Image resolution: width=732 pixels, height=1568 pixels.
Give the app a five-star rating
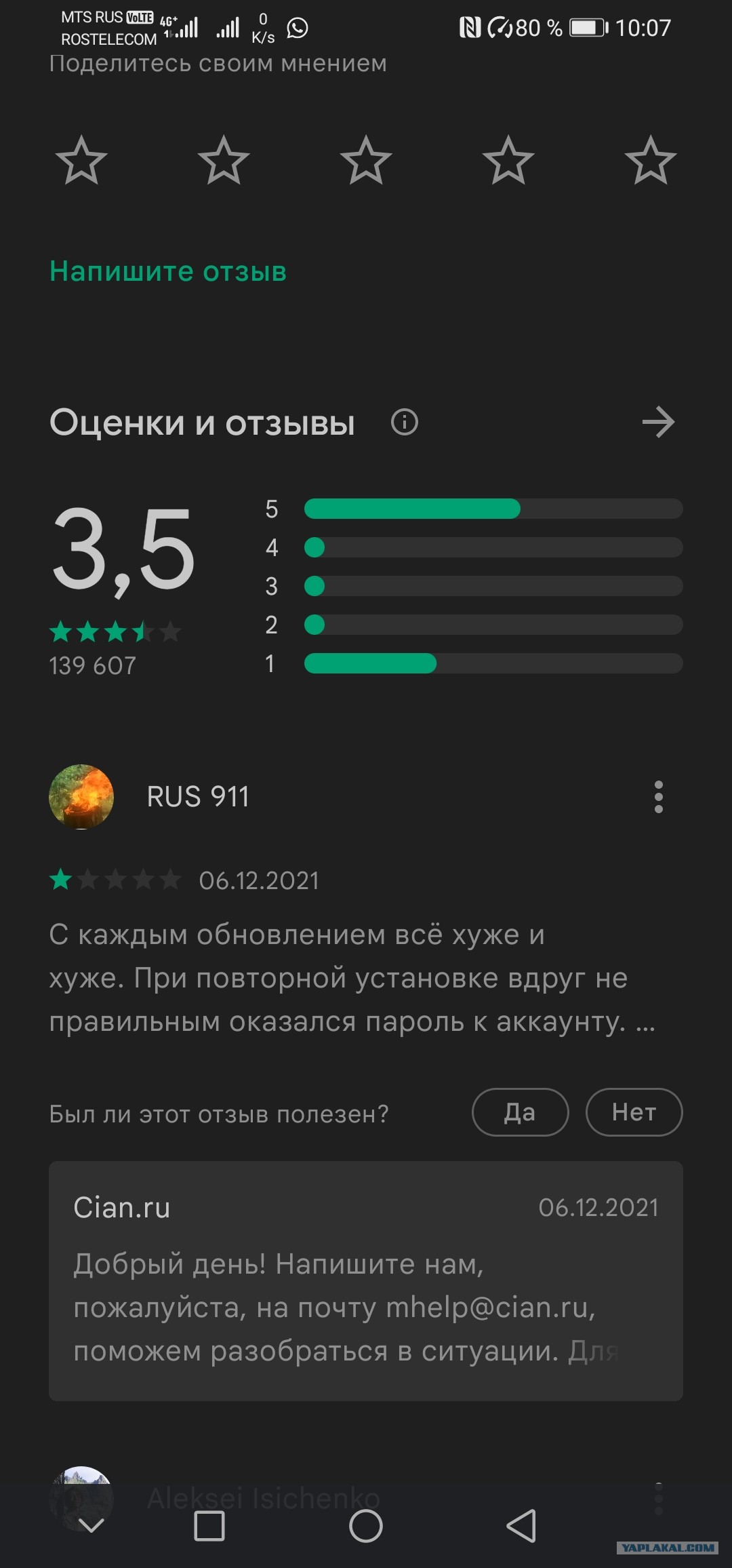pyautogui.click(x=651, y=161)
